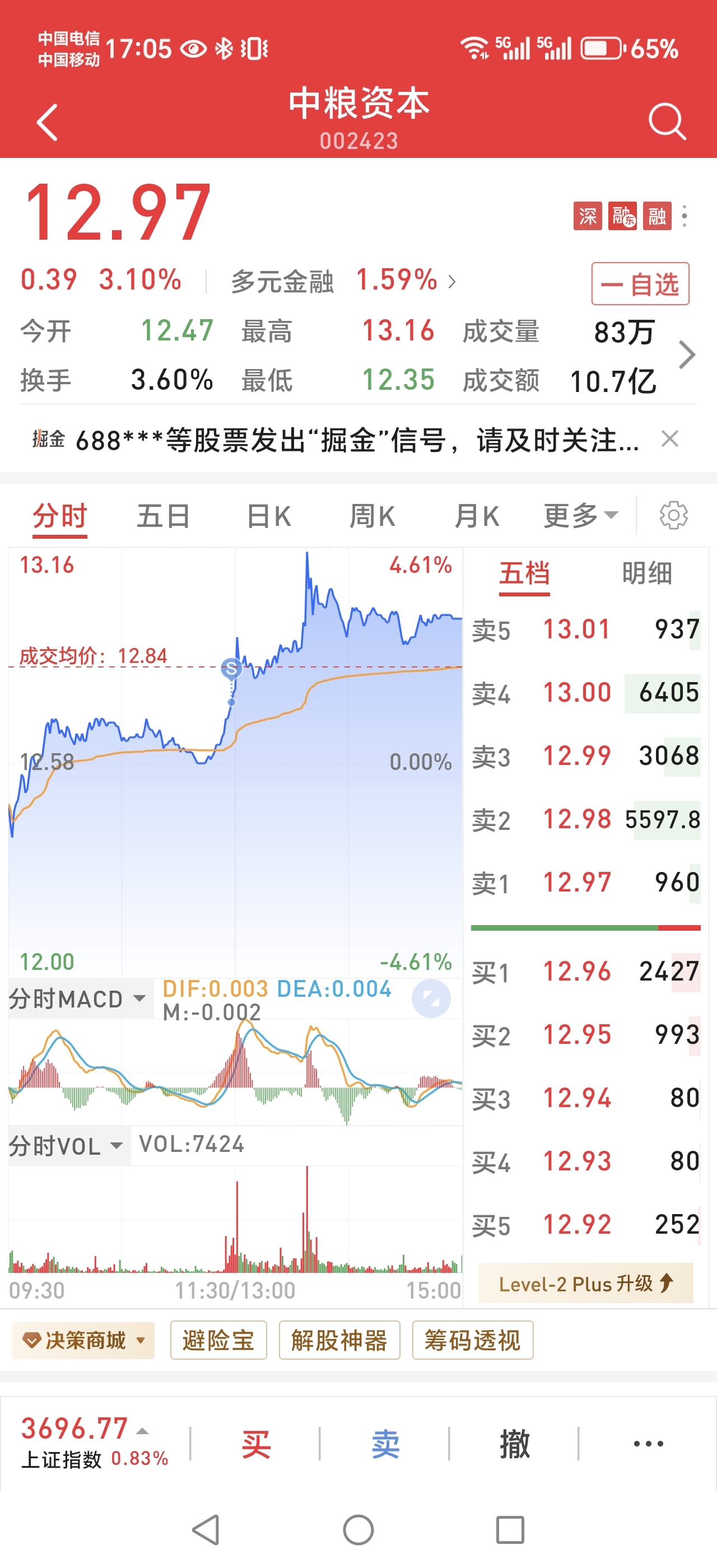Switch to the 明细 tab
Image resolution: width=717 pixels, height=1568 pixels.
647,573
